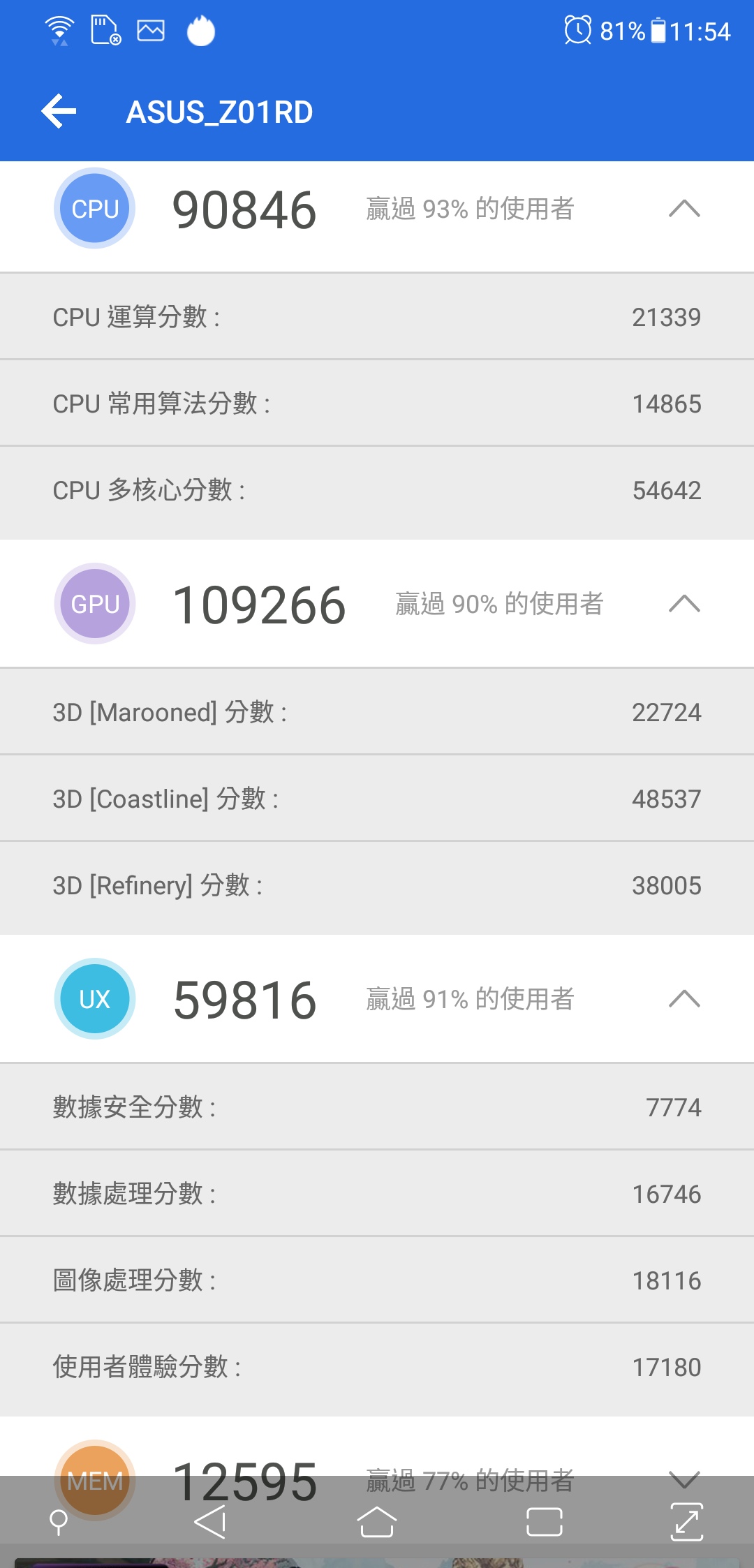The image size is (754, 1568).
Task: Collapse the UX score section
Action: (x=684, y=998)
